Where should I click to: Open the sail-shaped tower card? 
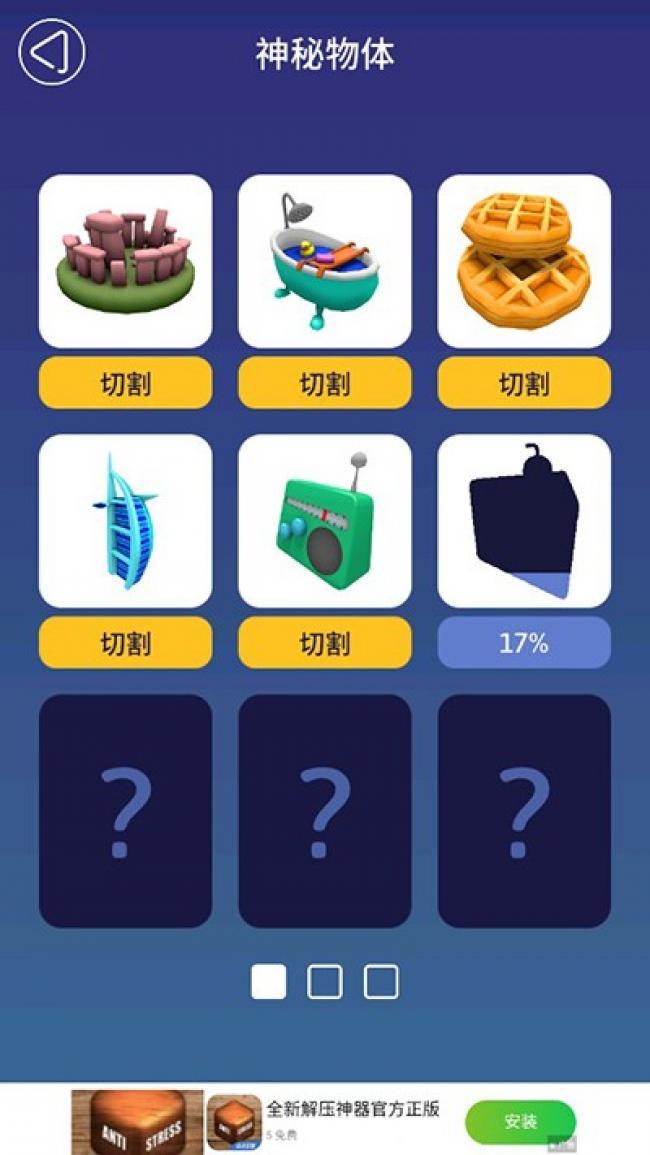tap(125, 521)
